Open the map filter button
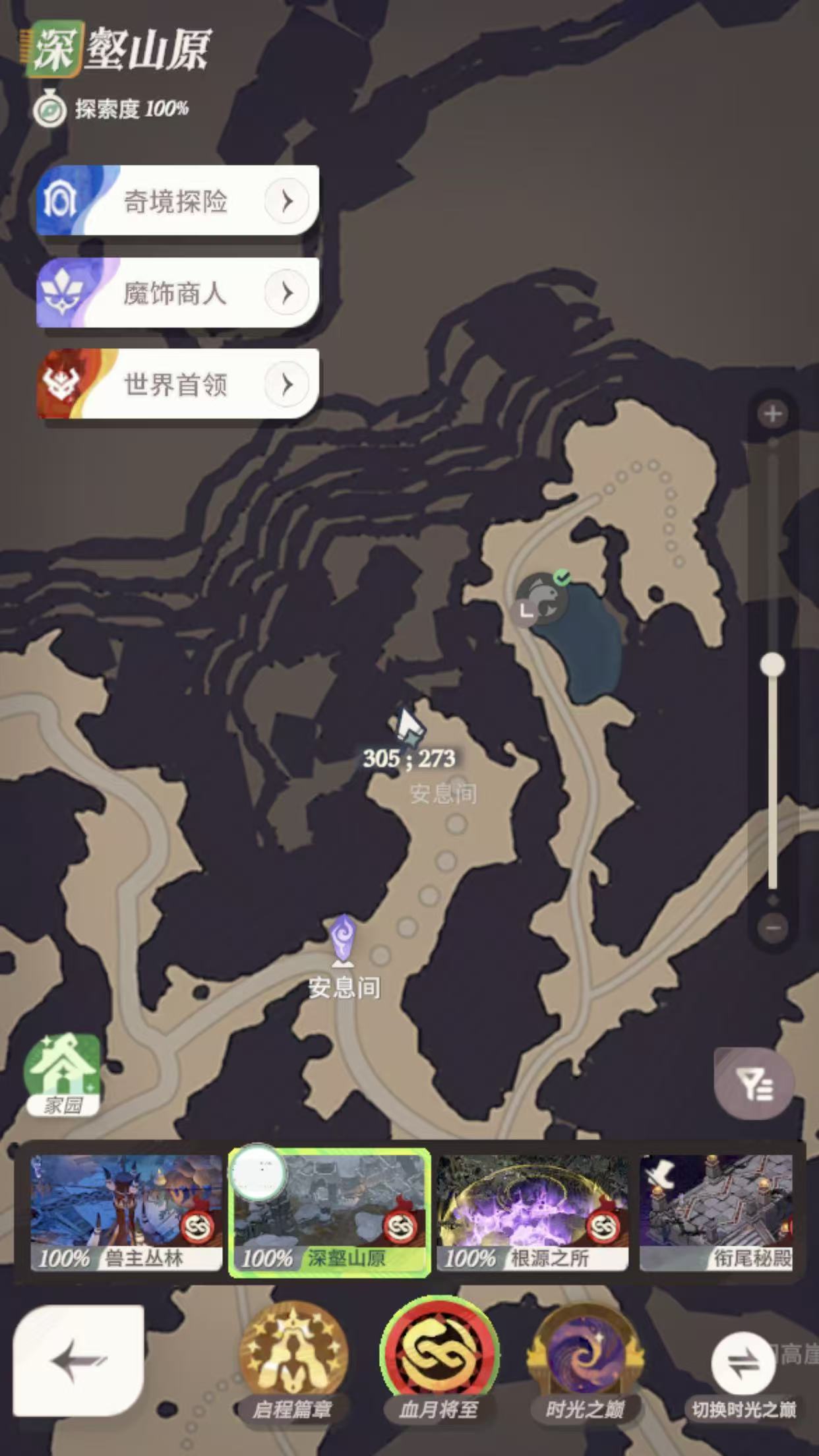Screen dimensions: 819x1456 (754, 1084)
